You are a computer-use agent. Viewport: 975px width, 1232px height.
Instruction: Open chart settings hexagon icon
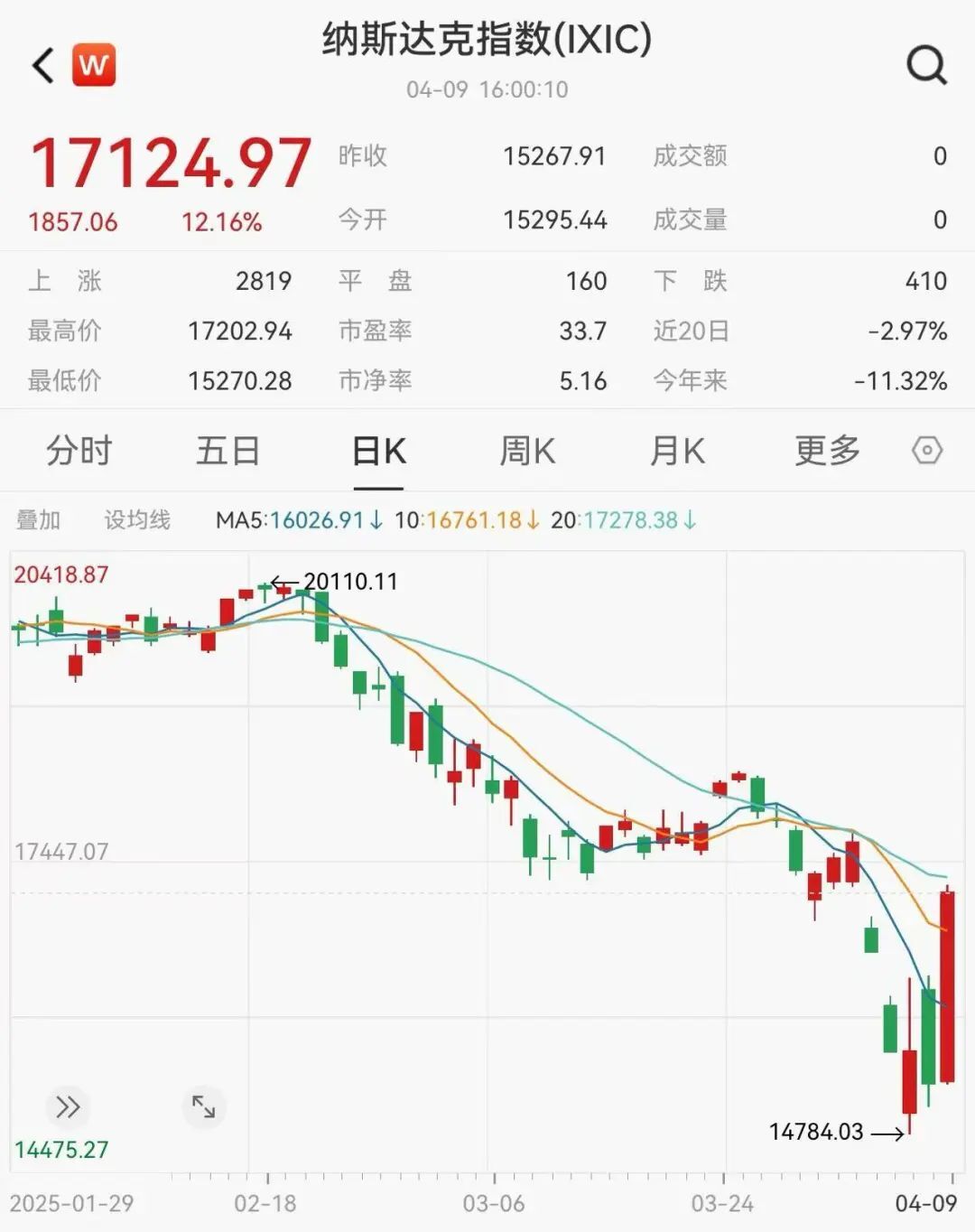pyautogui.click(x=927, y=450)
